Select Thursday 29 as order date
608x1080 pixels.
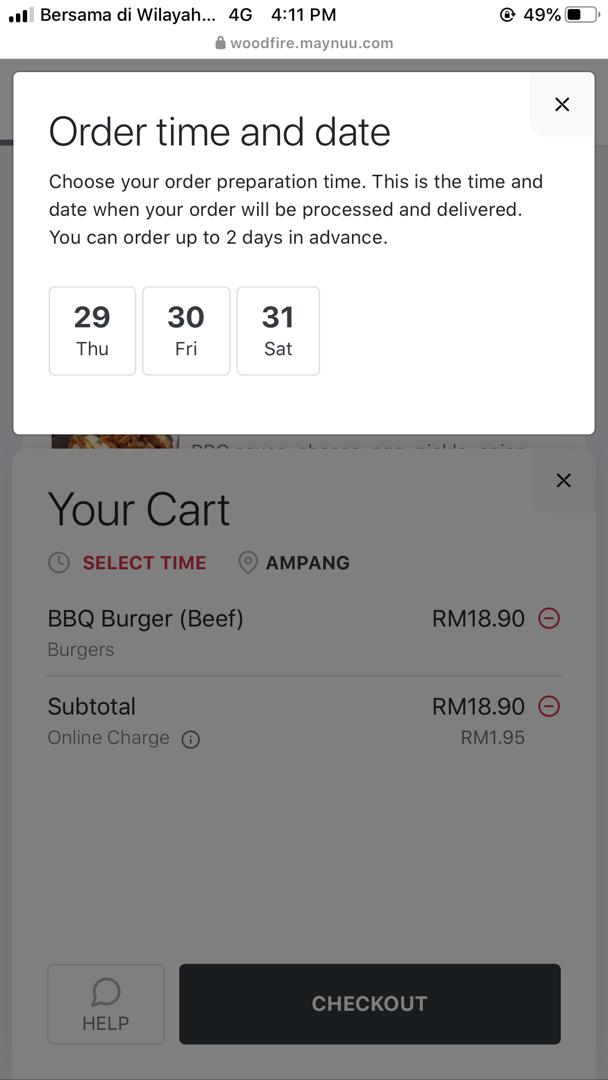tap(92, 331)
